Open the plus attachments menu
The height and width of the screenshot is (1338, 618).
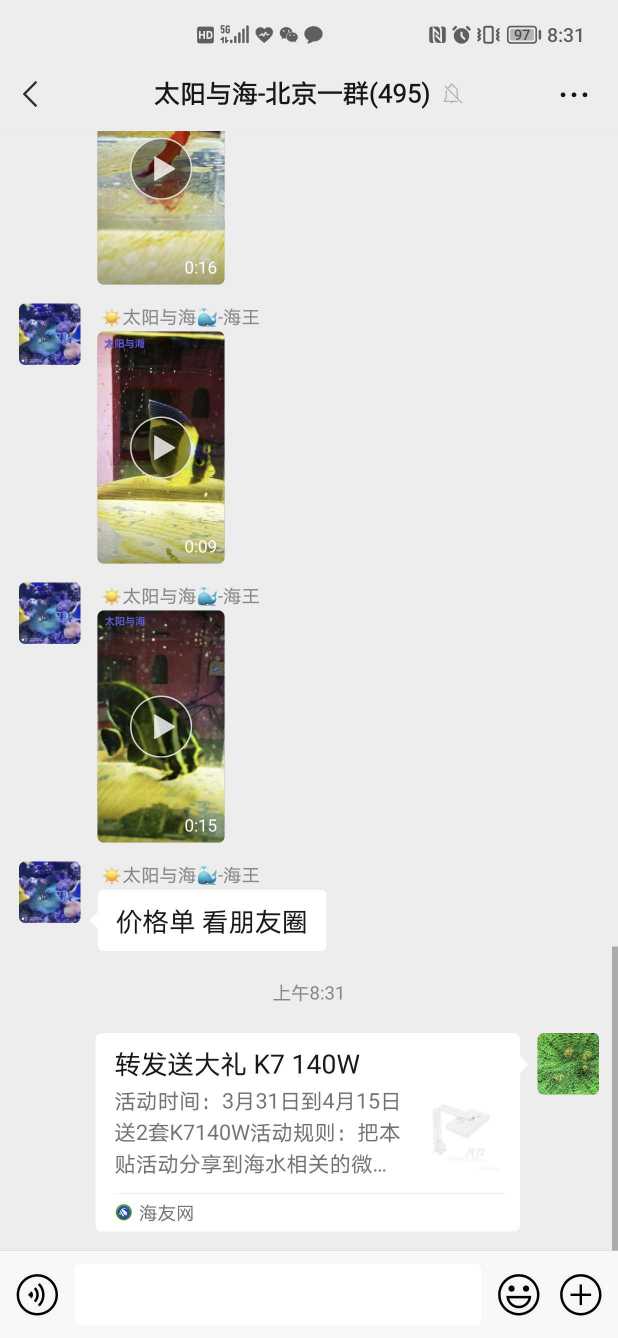(580, 1295)
